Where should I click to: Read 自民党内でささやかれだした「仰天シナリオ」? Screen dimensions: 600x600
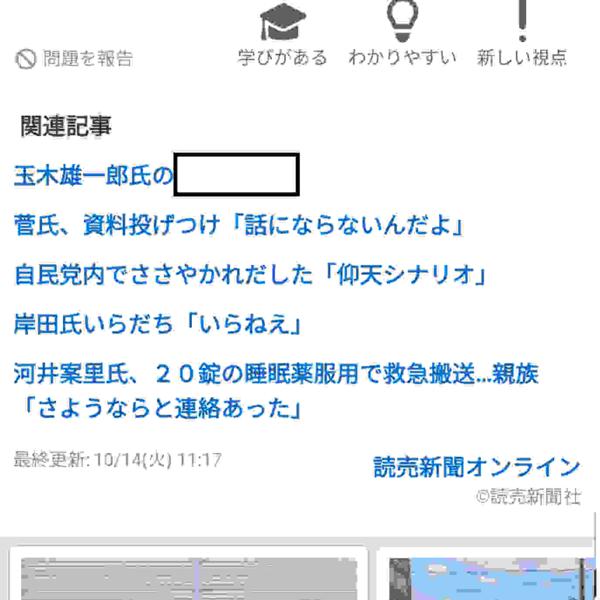[x=250, y=273]
